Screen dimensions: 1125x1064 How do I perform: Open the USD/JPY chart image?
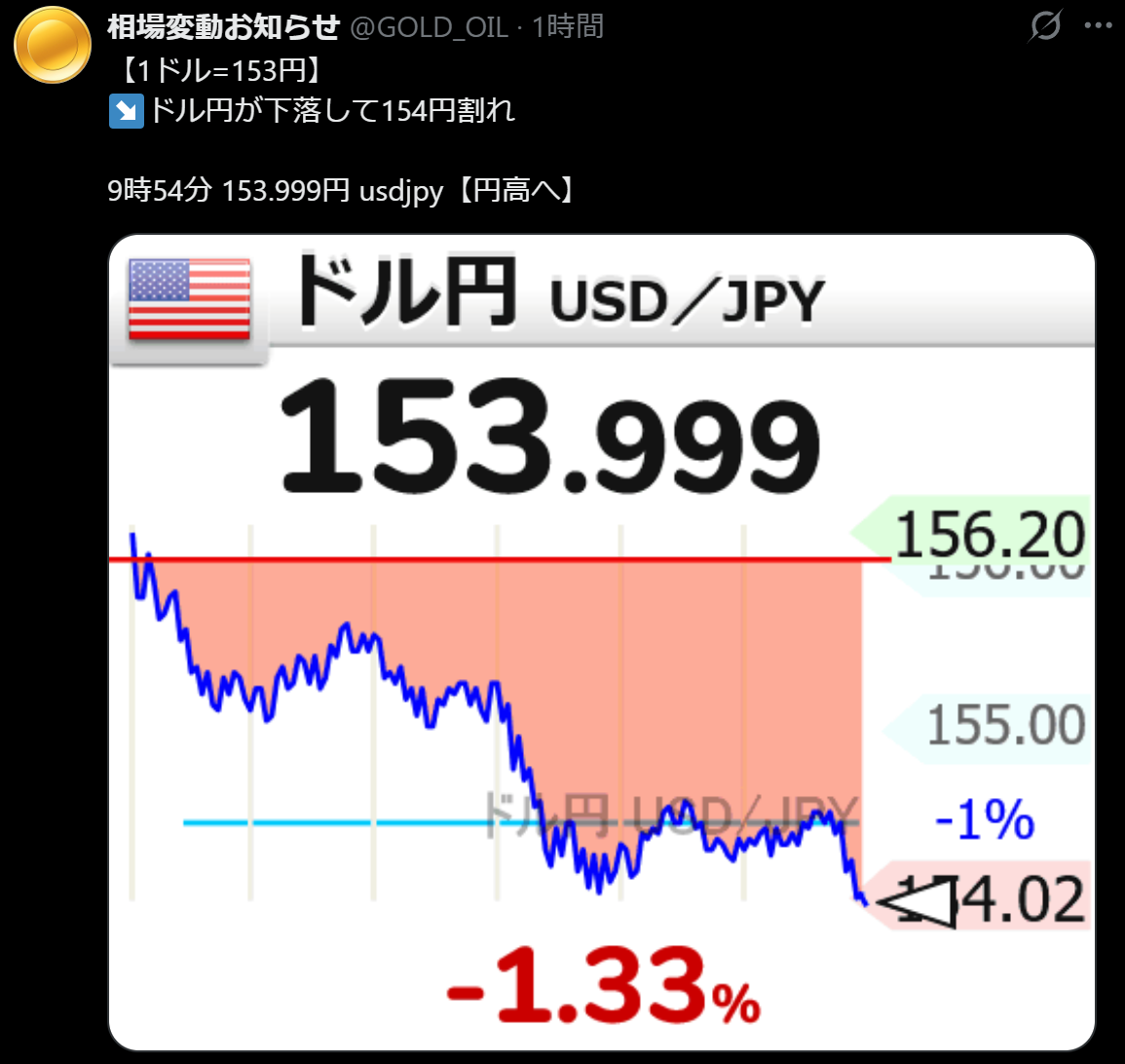coord(601,643)
